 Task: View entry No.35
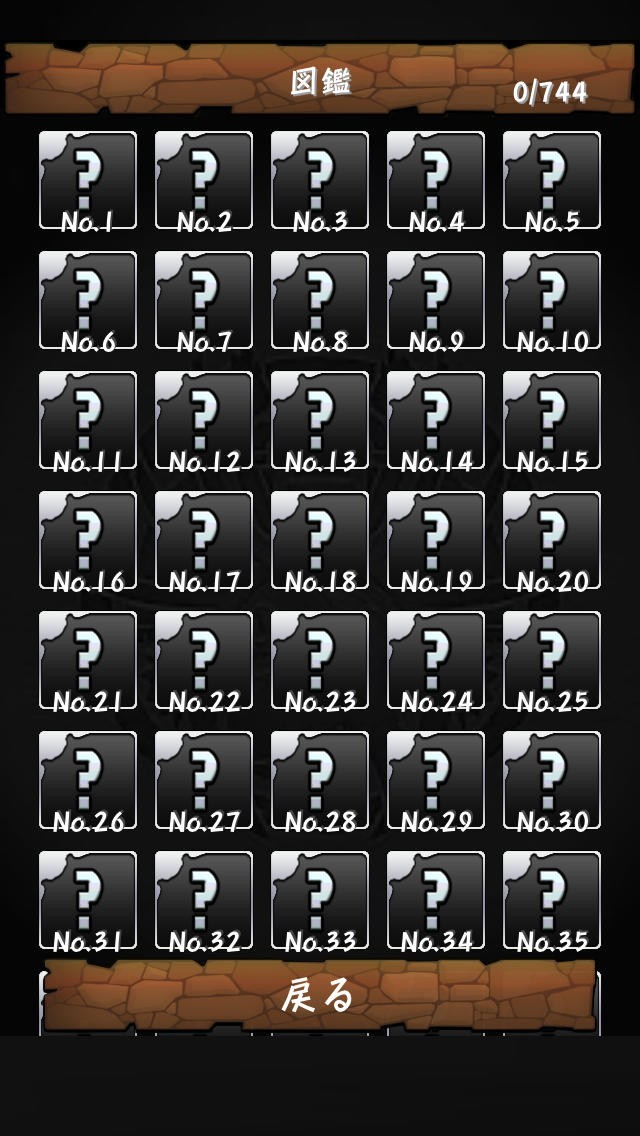click(552, 900)
